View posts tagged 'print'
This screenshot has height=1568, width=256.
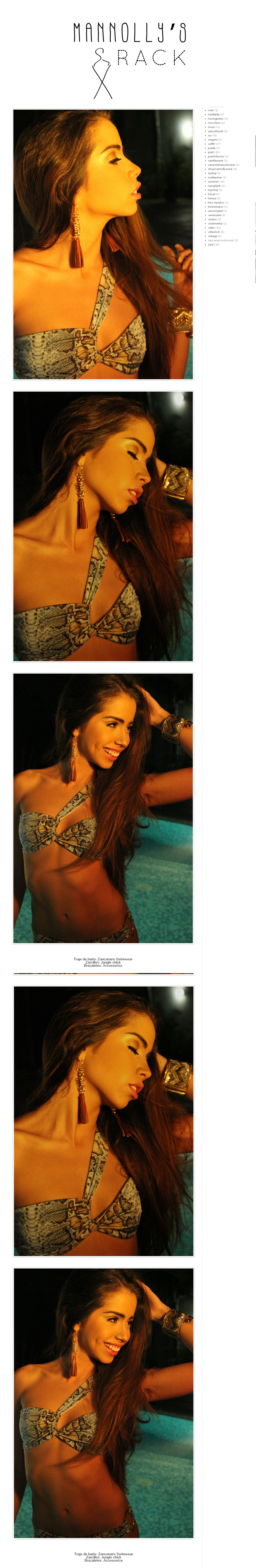coord(210,152)
